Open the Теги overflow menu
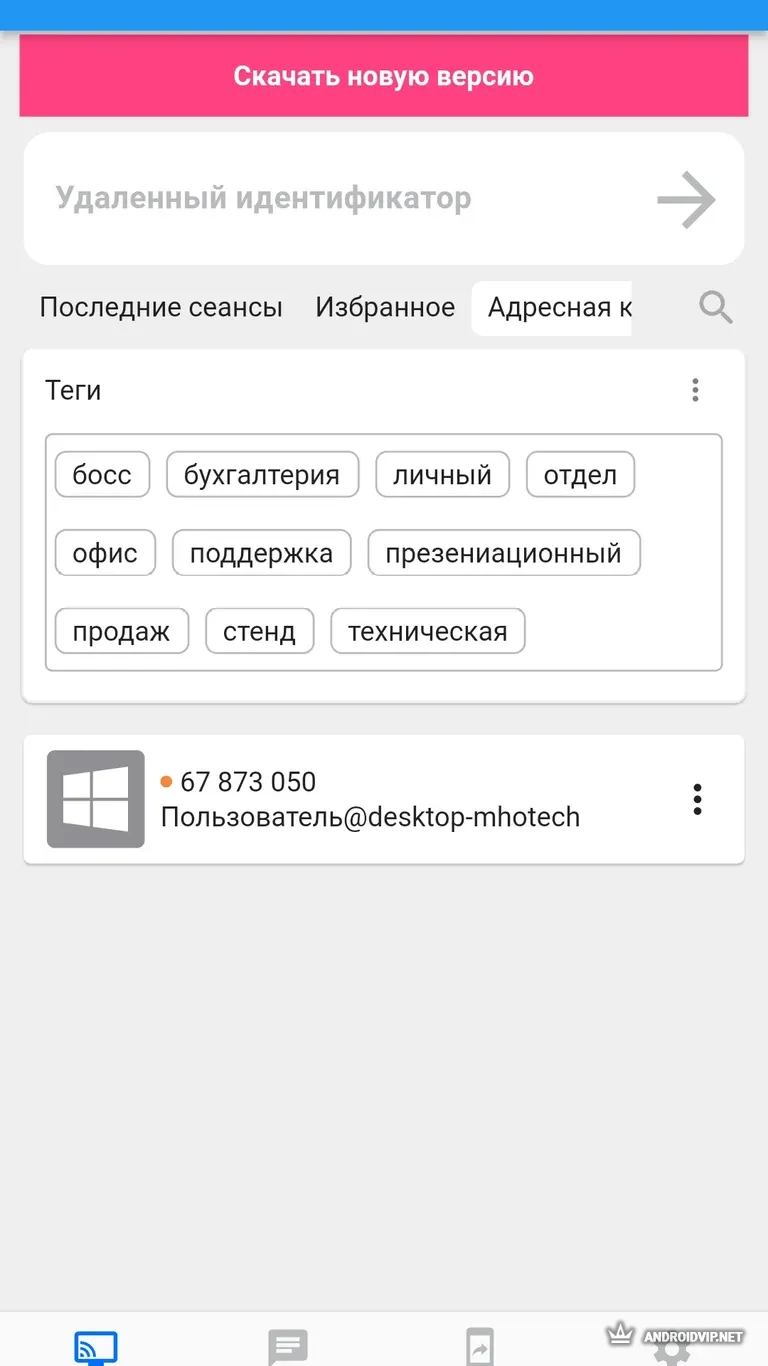 click(x=695, y=390)
